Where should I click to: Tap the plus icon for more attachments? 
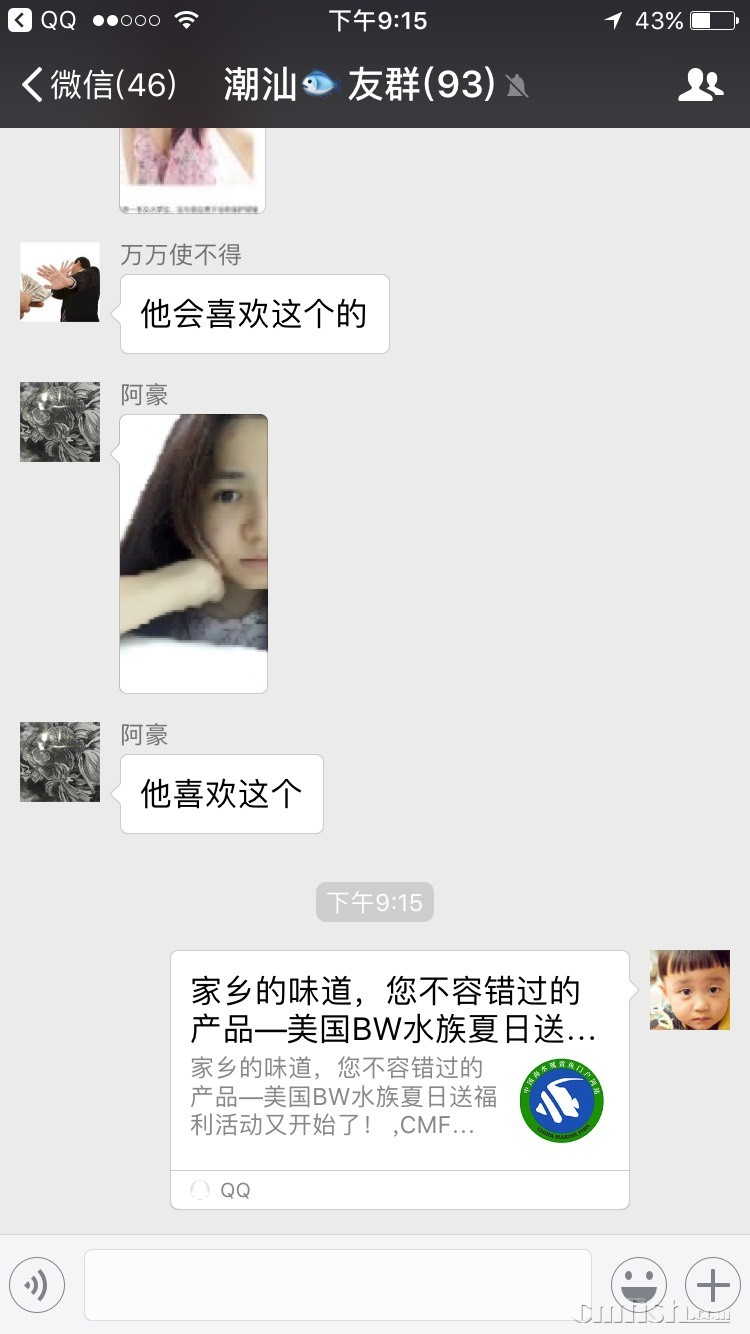click(712, 1284)
